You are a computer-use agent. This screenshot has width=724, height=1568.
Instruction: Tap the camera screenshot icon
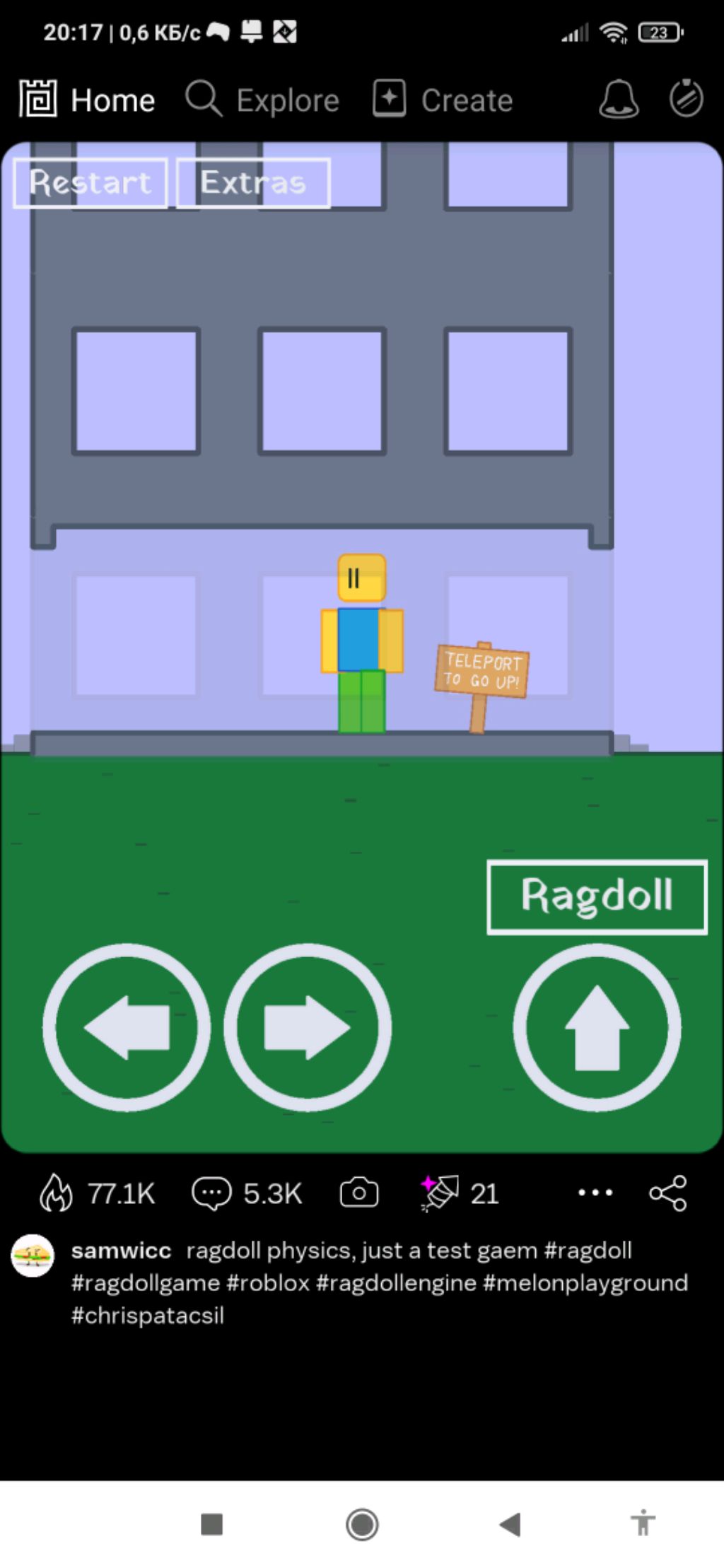click(x=359, y=1193)
